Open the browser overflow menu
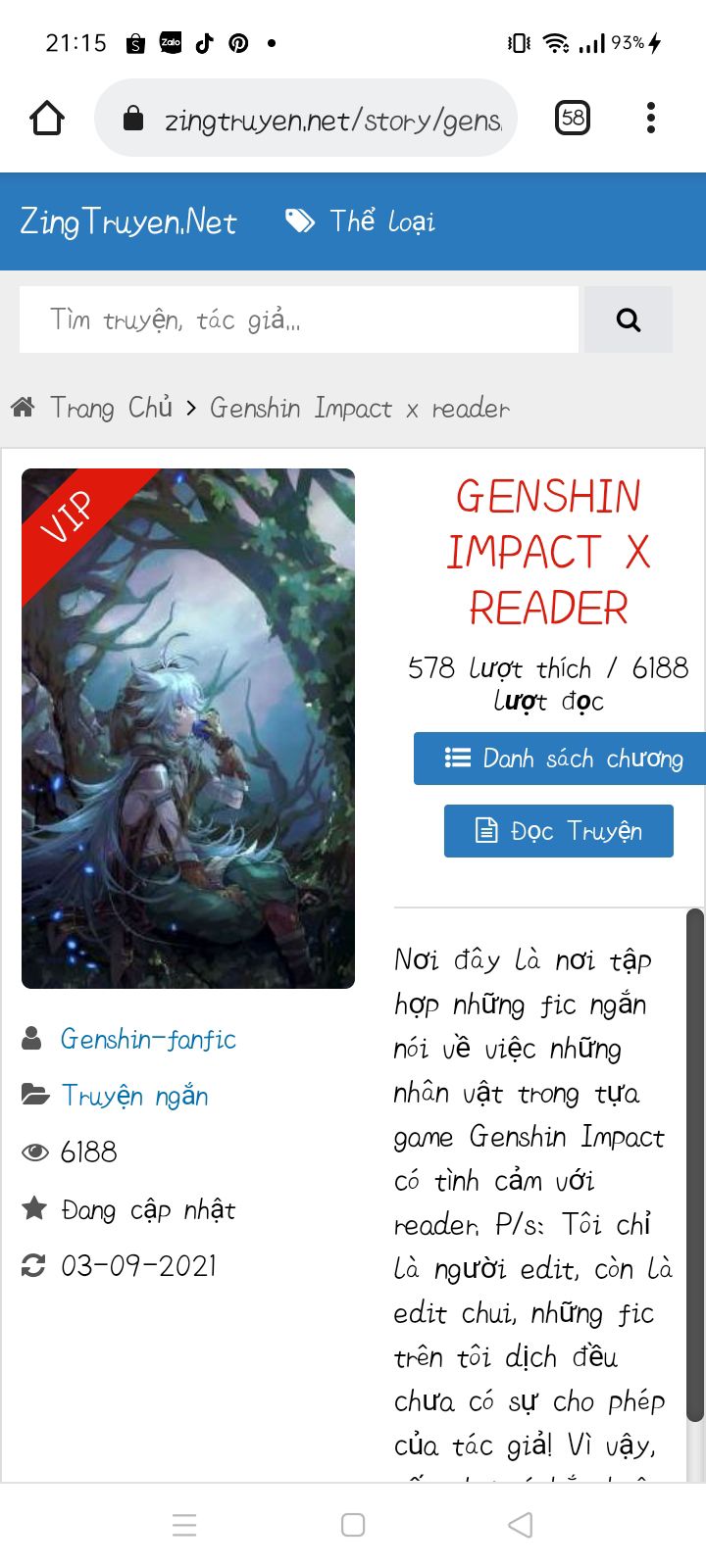The image size is (706, 1568). (651, 119)
